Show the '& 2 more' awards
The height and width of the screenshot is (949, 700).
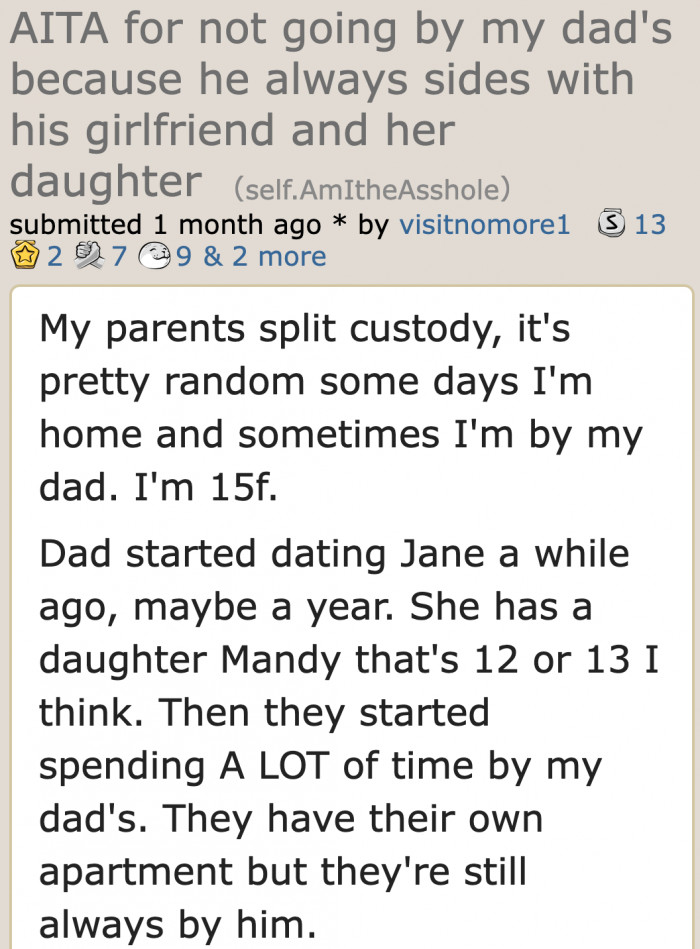[264, 257]
